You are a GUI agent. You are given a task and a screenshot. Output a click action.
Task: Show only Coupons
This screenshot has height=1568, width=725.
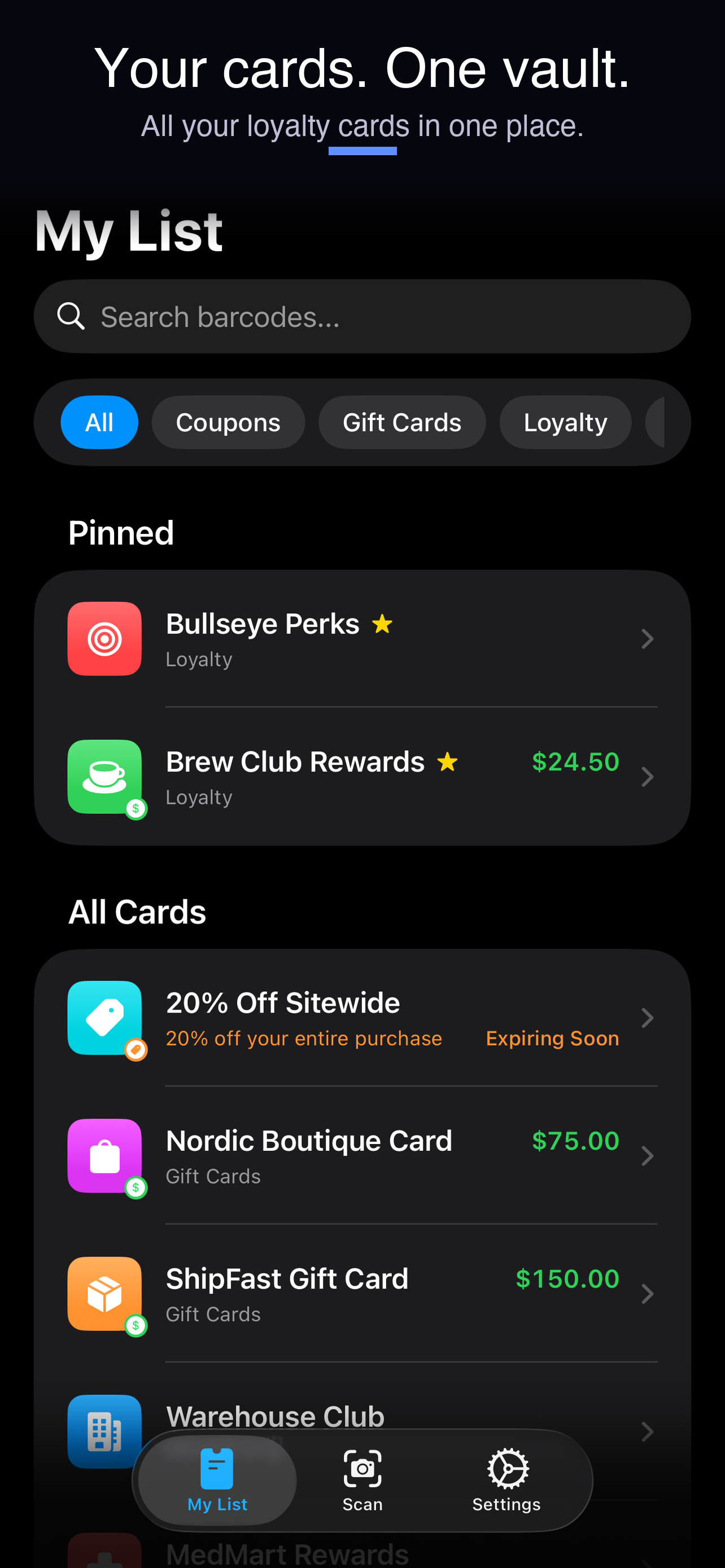coord(228,422)
